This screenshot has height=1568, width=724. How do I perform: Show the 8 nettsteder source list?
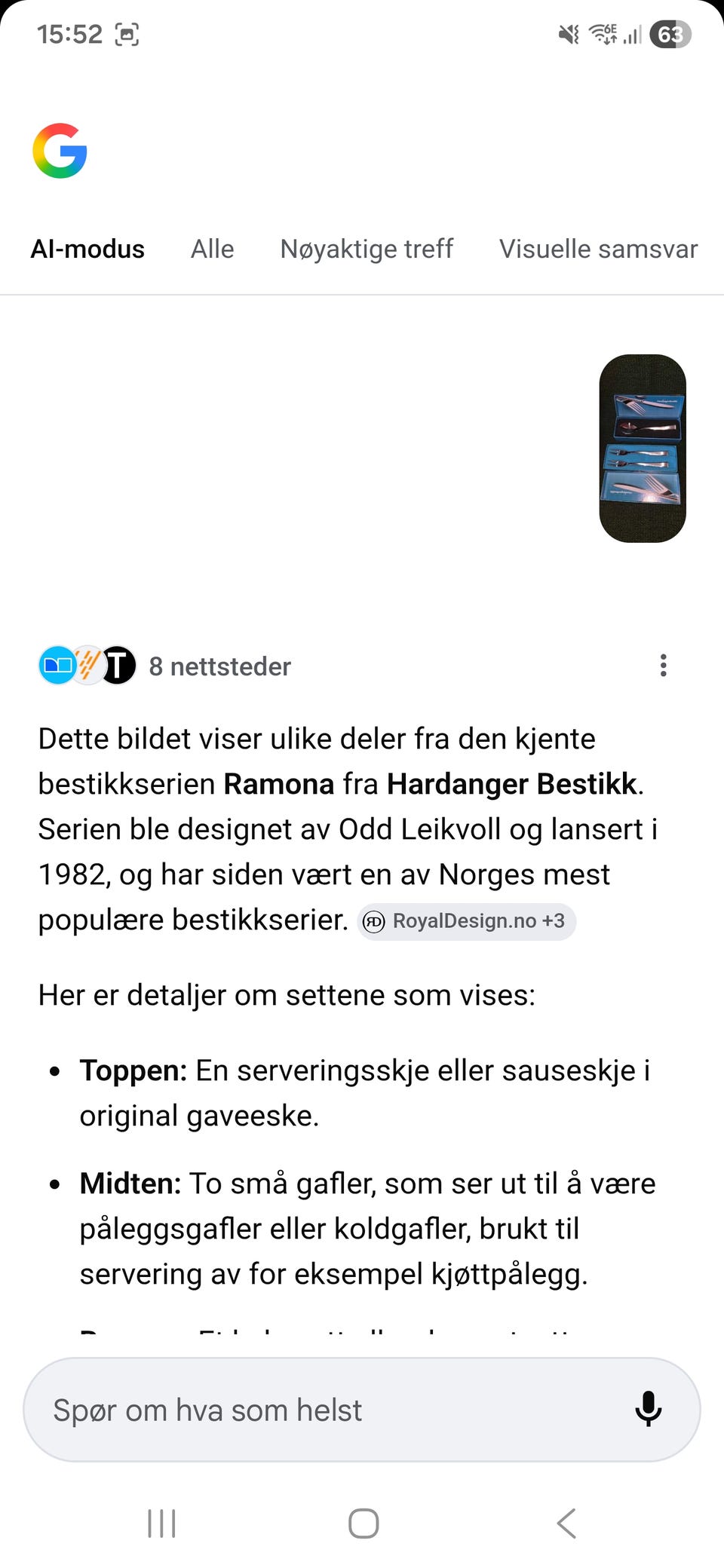(x=164, y=666)
